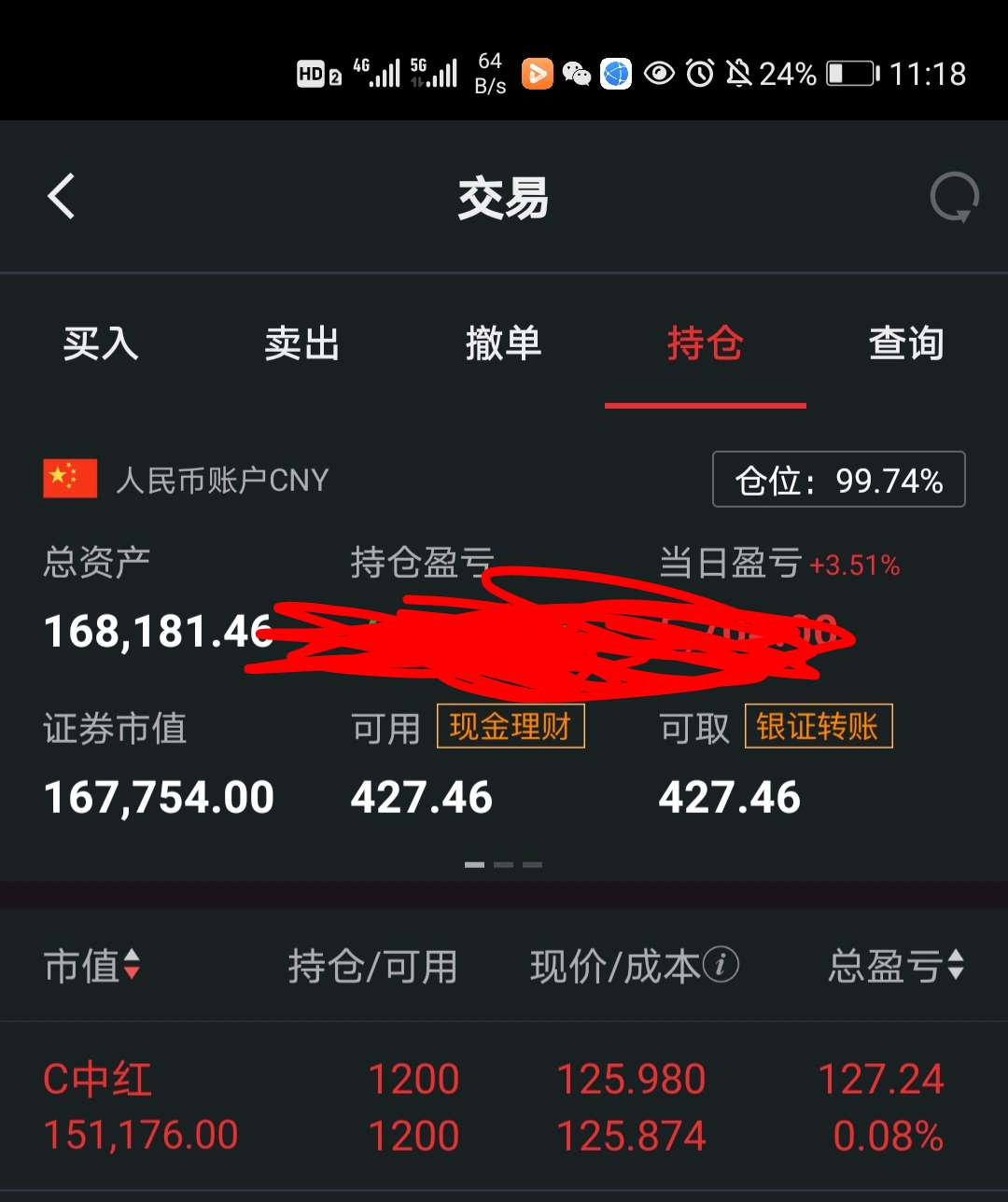Tap the muted notification bell icon
Viewport: 1008px width, 1202px height.
740,74
